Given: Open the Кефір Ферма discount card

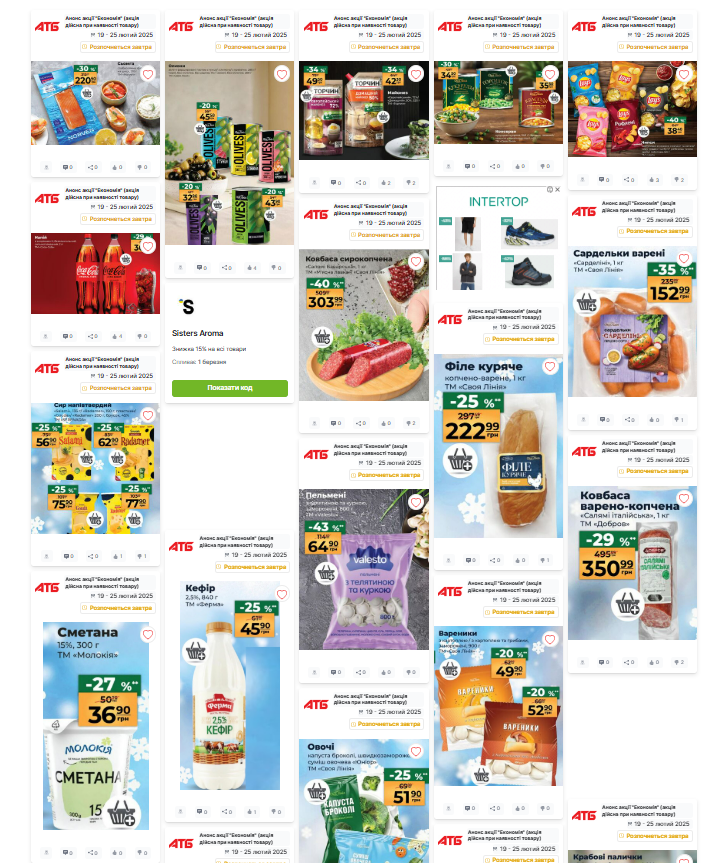Looking at the screenshot, I should pos(229,690).
